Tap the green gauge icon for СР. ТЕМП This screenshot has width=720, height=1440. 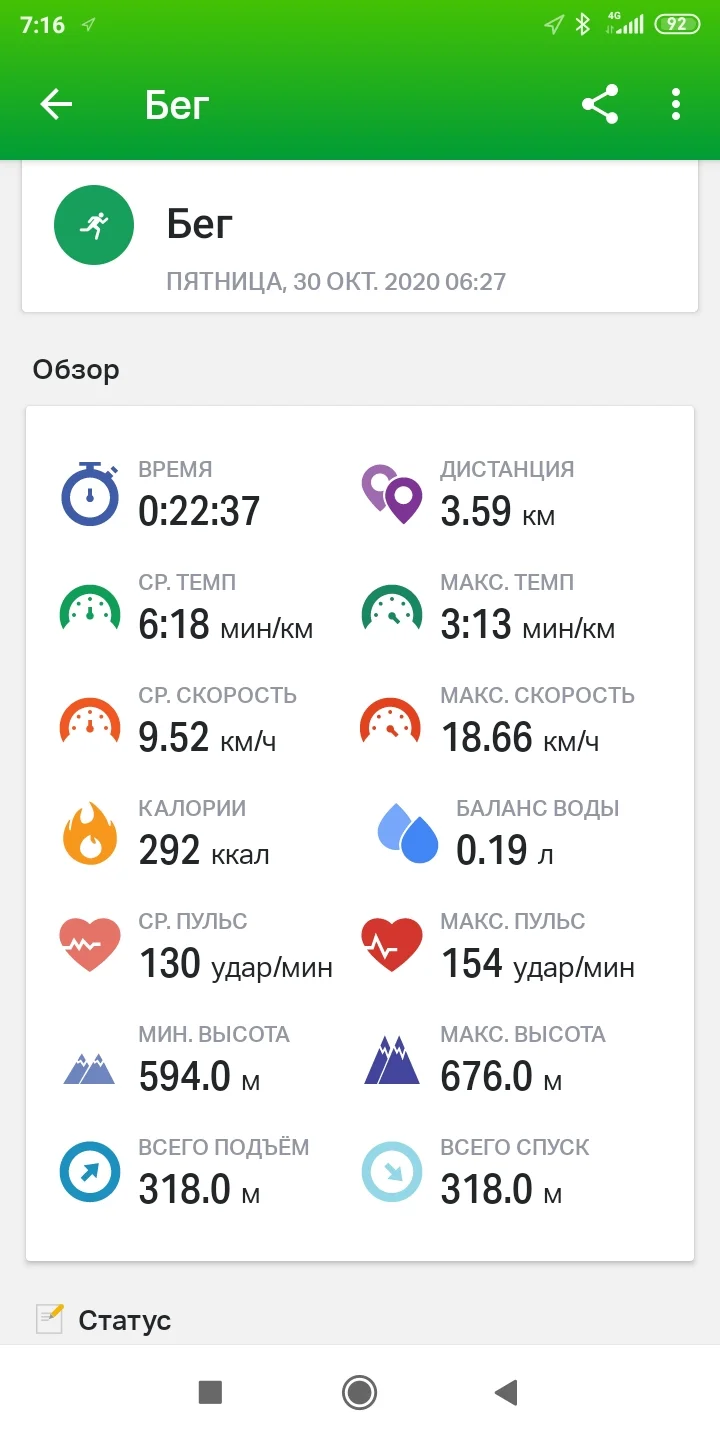pos(90,606)
